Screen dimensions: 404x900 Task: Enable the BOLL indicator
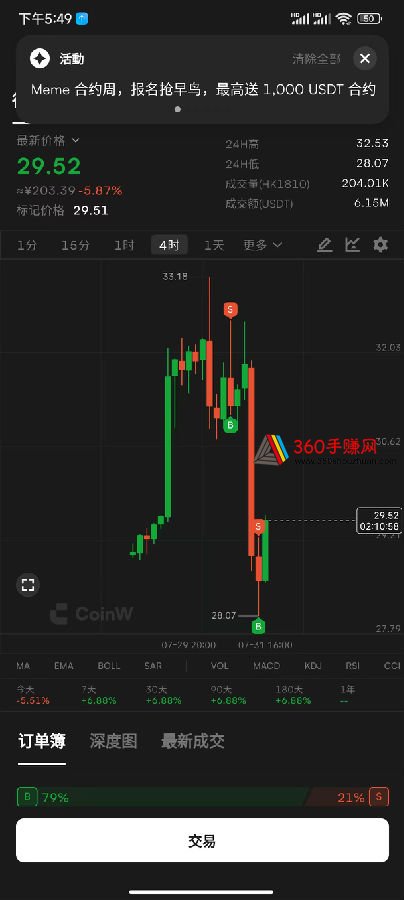point(109,666)
